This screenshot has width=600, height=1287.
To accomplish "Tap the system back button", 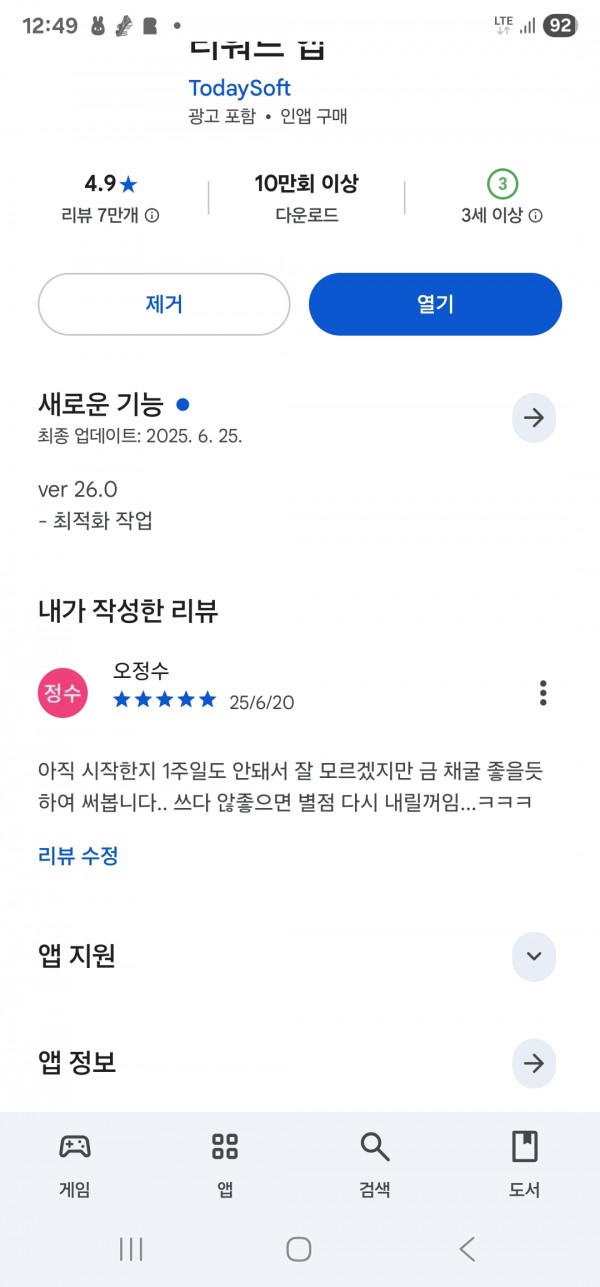I will [467, 1248].
